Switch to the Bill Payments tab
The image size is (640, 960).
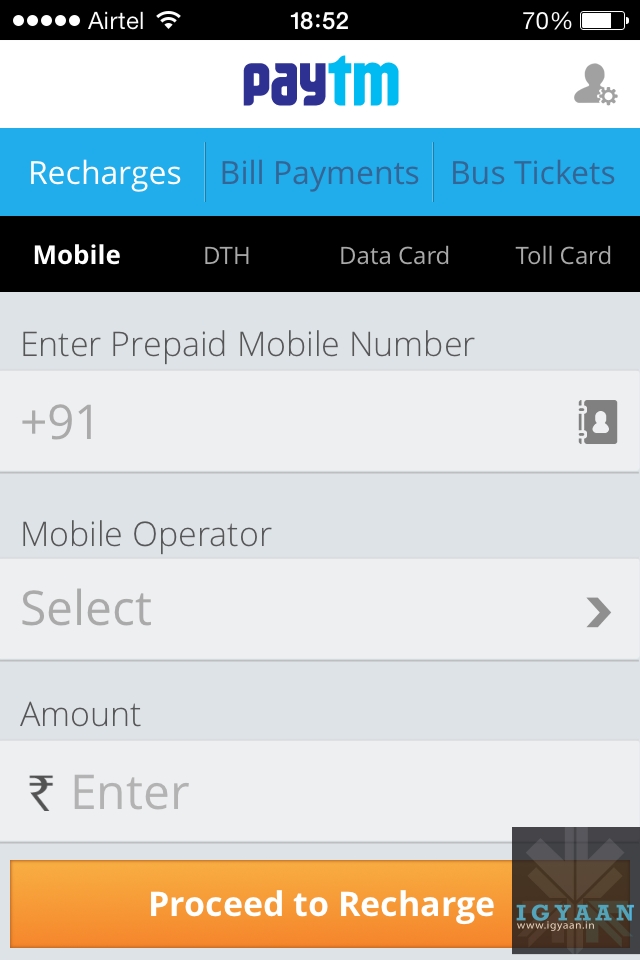[319, 173]
